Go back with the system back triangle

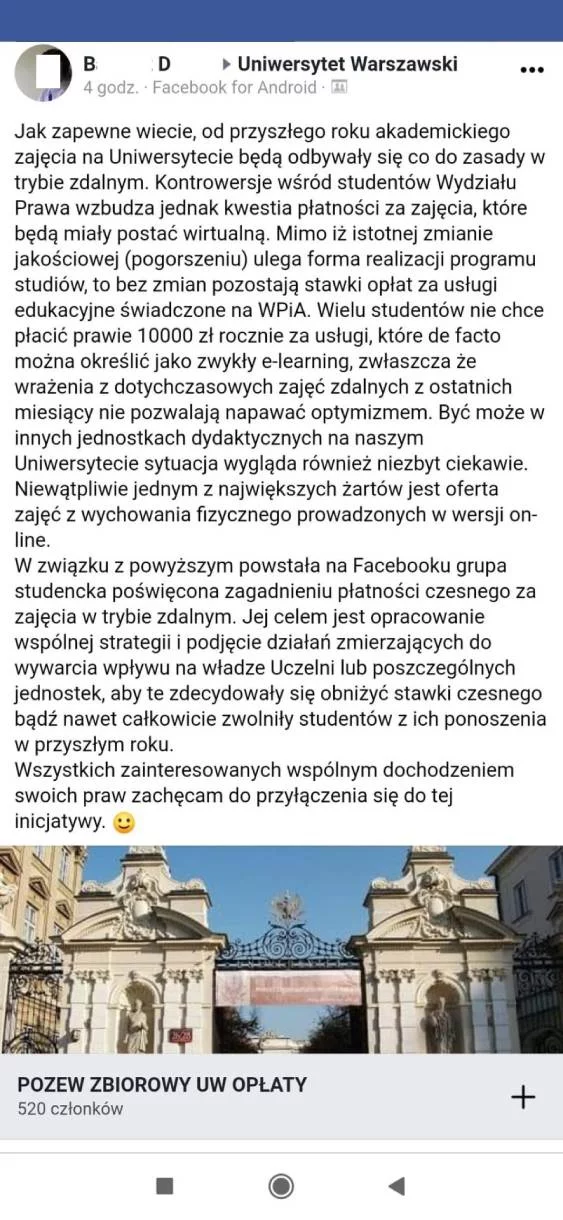(x=396, y=1186)
